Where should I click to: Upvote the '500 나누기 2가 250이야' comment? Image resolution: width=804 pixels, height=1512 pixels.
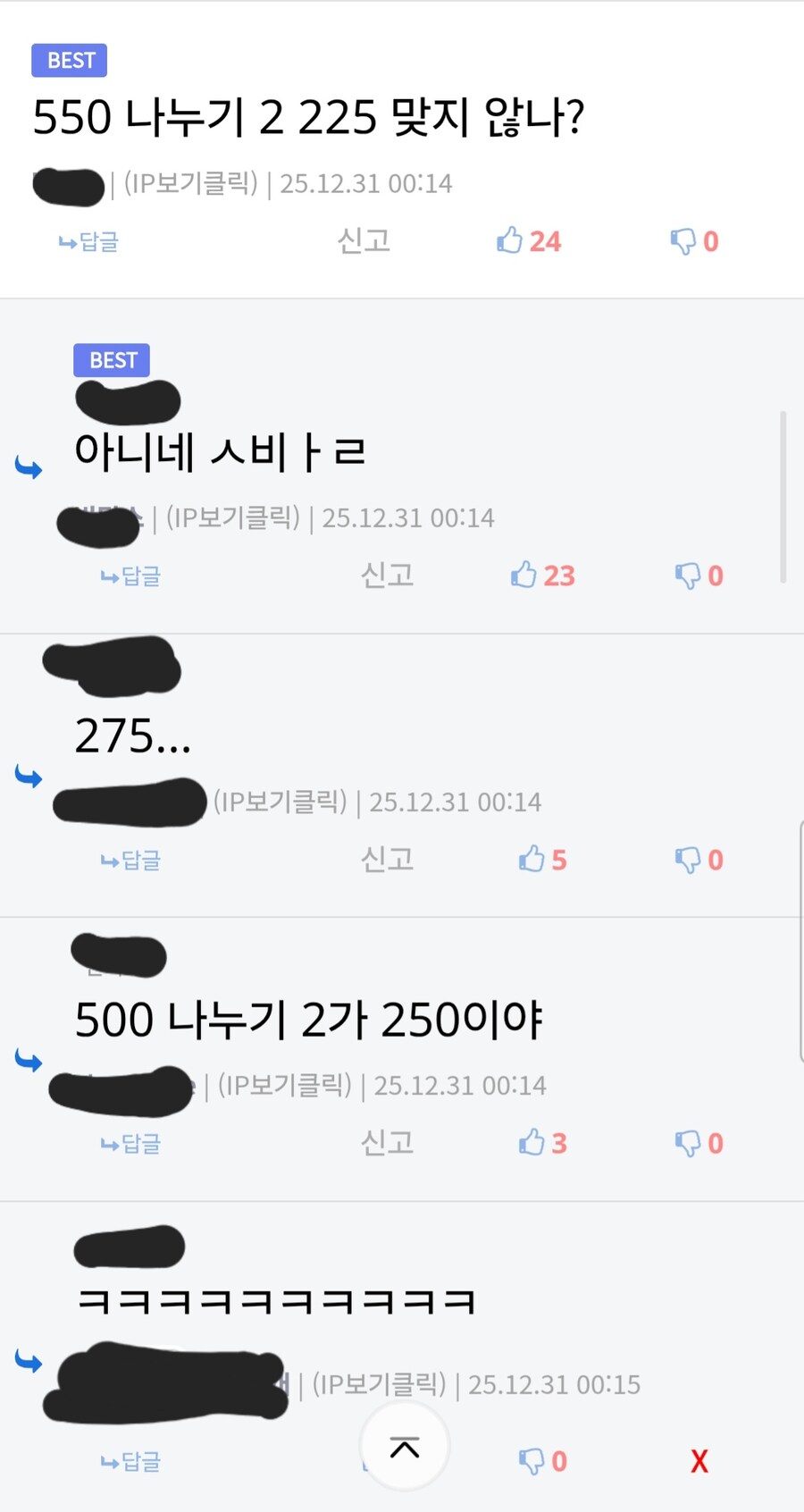point(532,1142)
